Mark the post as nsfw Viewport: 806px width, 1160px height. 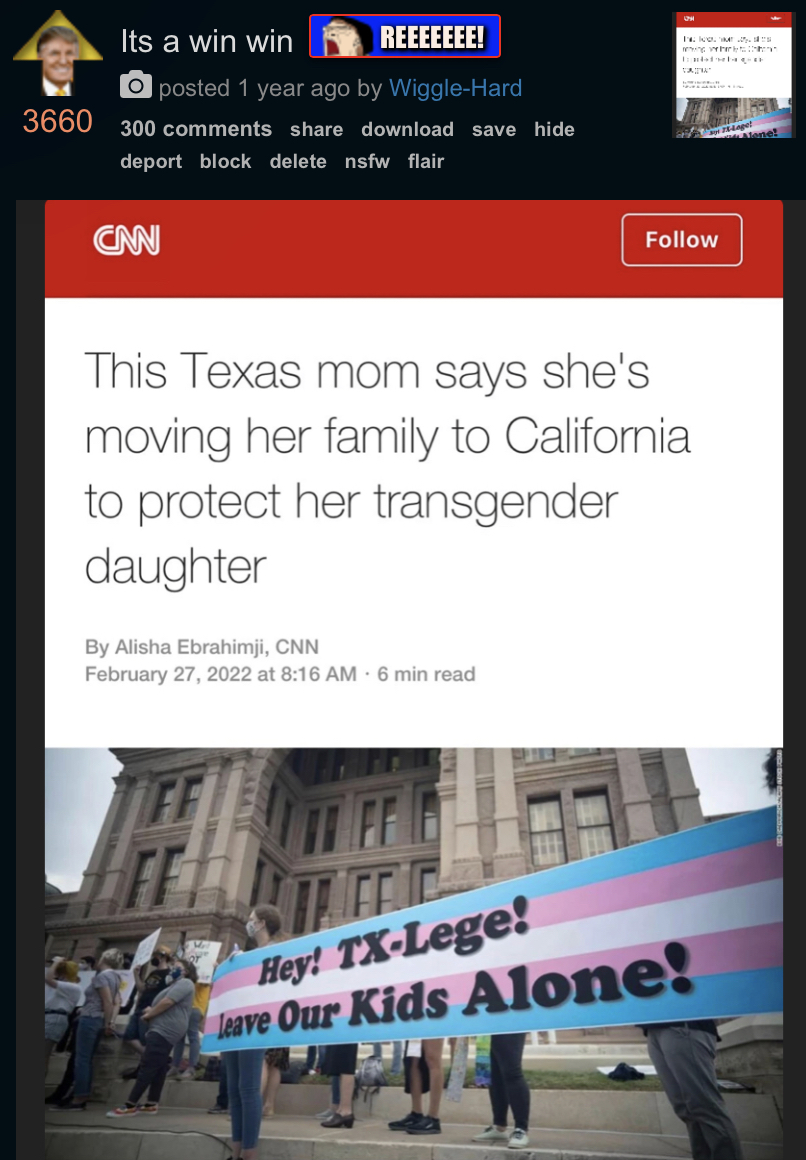[367, 161]
